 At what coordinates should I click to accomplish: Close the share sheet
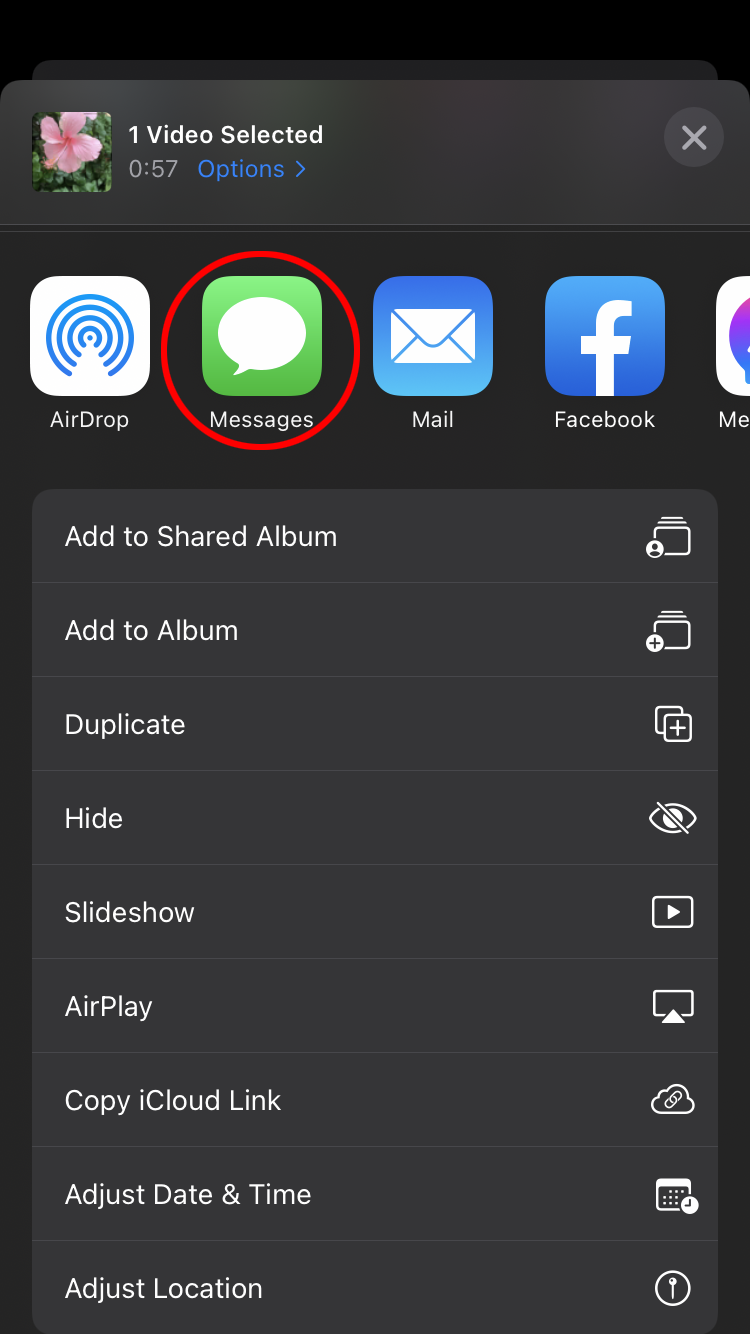[x=693, y=137]
